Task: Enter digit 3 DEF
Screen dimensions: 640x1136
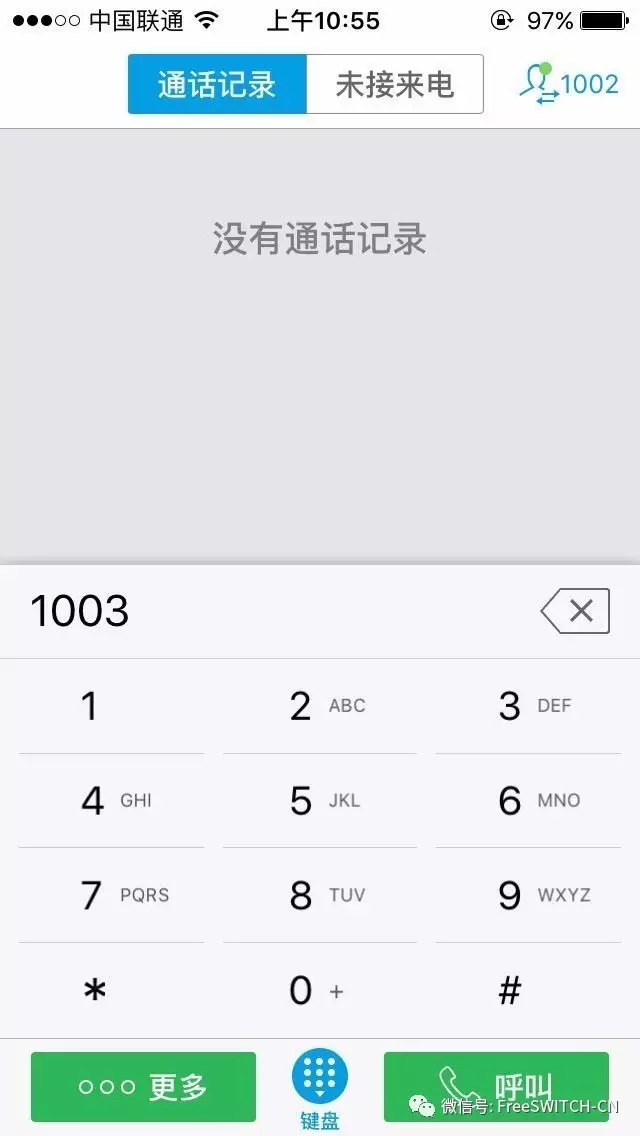Action: point(528,706)
